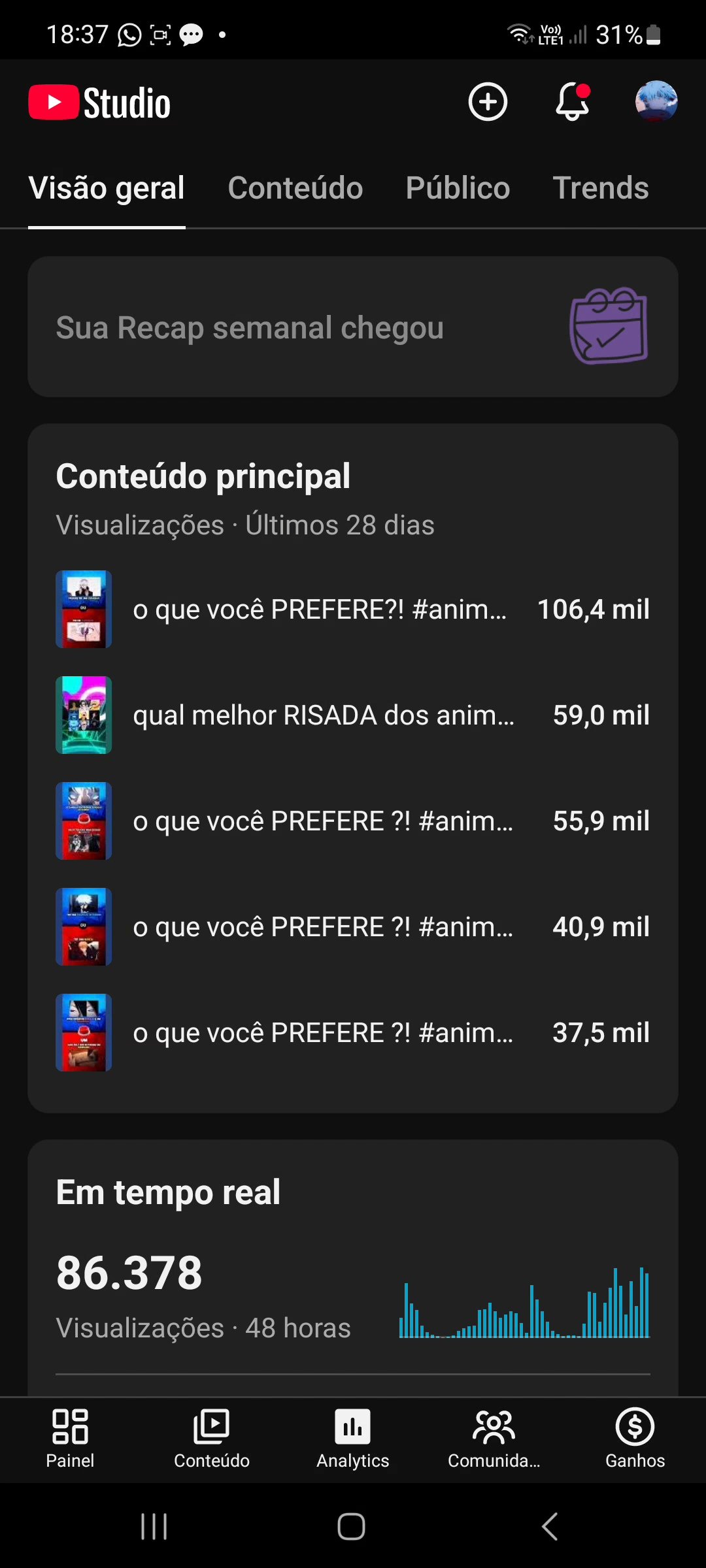The image size is (706, 1568).
Task: Switch to the top Conteúdo tab
Action: point(295,188)
